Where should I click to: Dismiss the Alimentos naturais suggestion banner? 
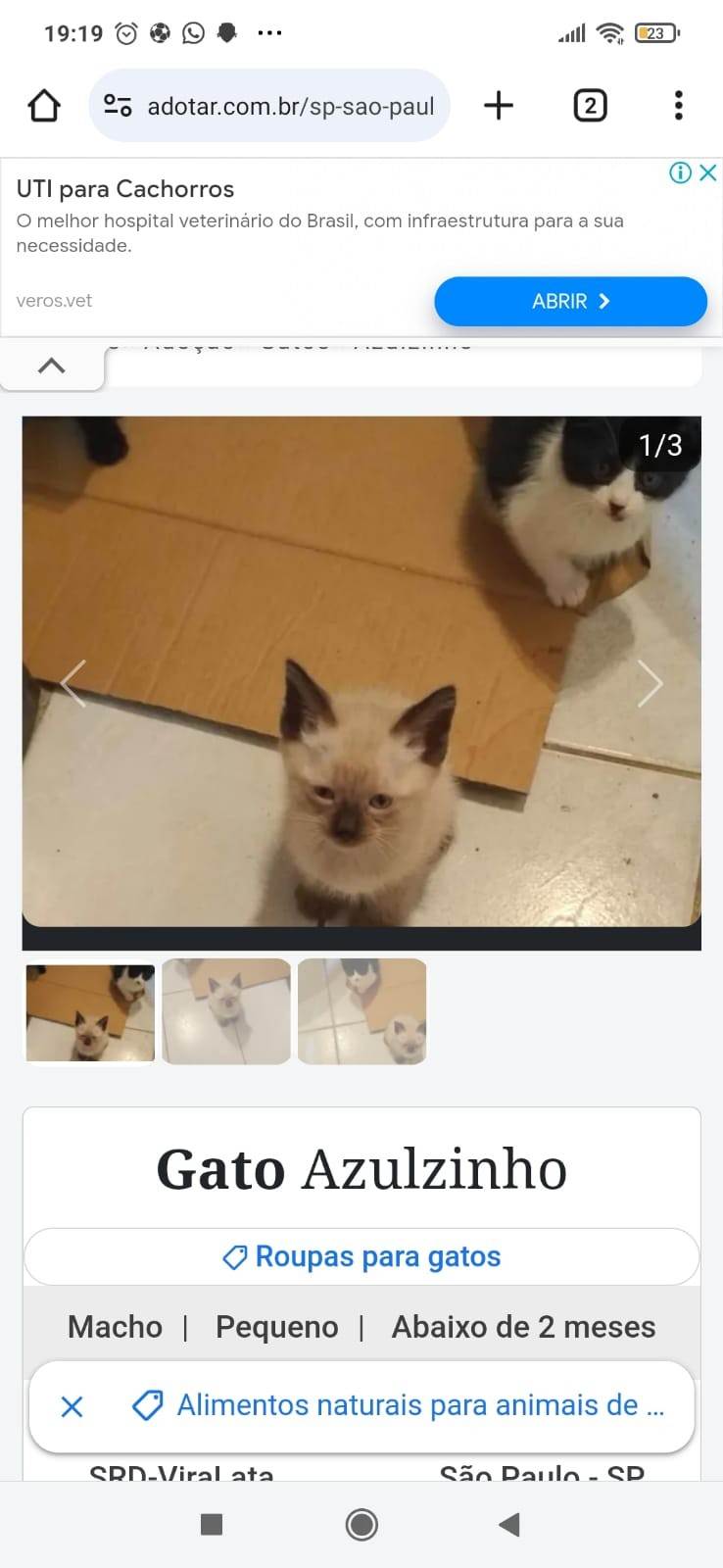[72, 1407]
